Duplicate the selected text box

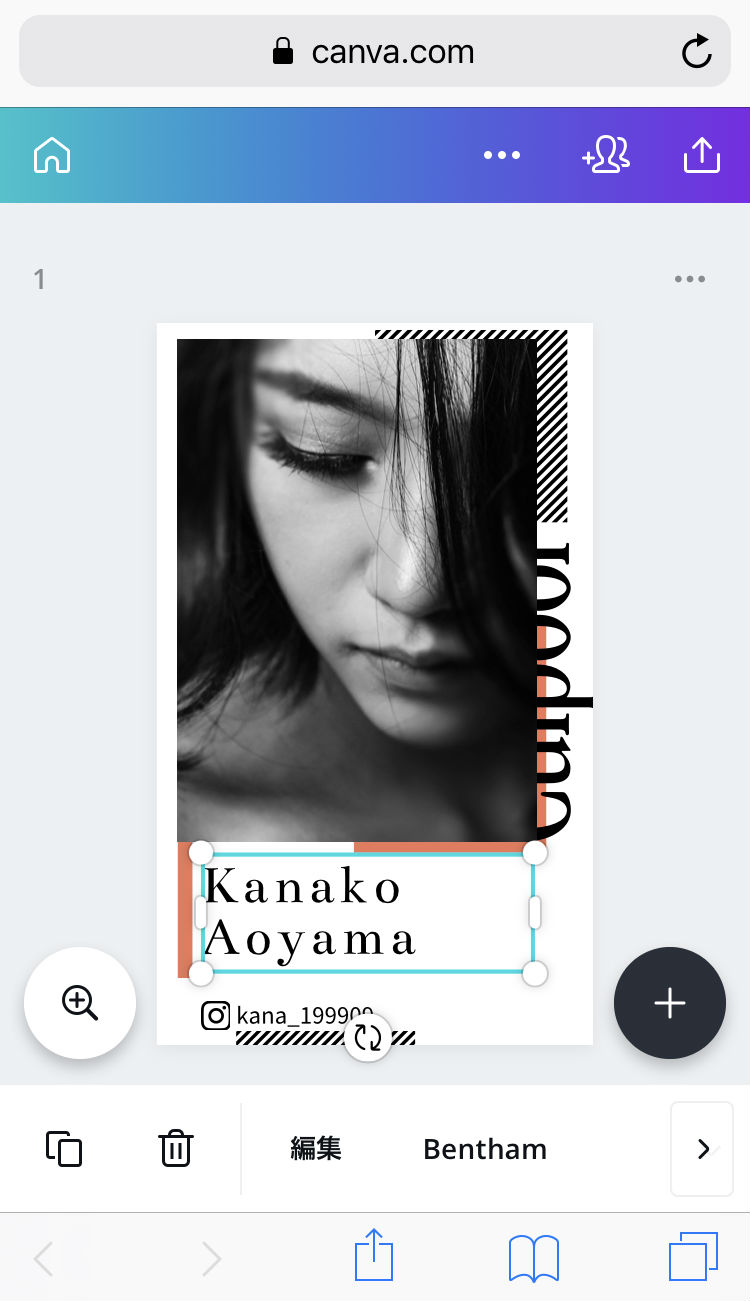[64, 1148]
